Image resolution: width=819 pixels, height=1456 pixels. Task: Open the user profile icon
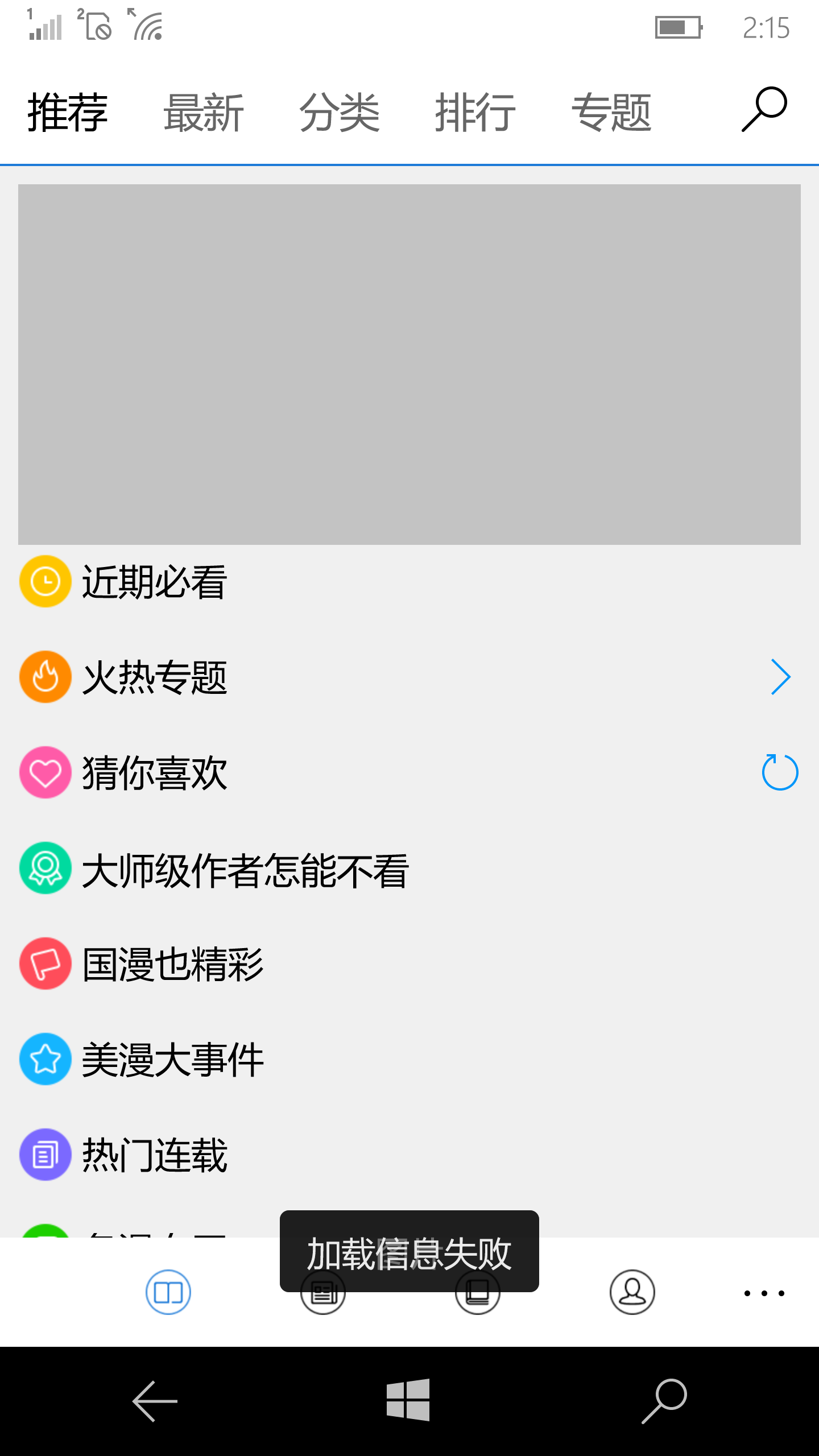[632, 1292]
